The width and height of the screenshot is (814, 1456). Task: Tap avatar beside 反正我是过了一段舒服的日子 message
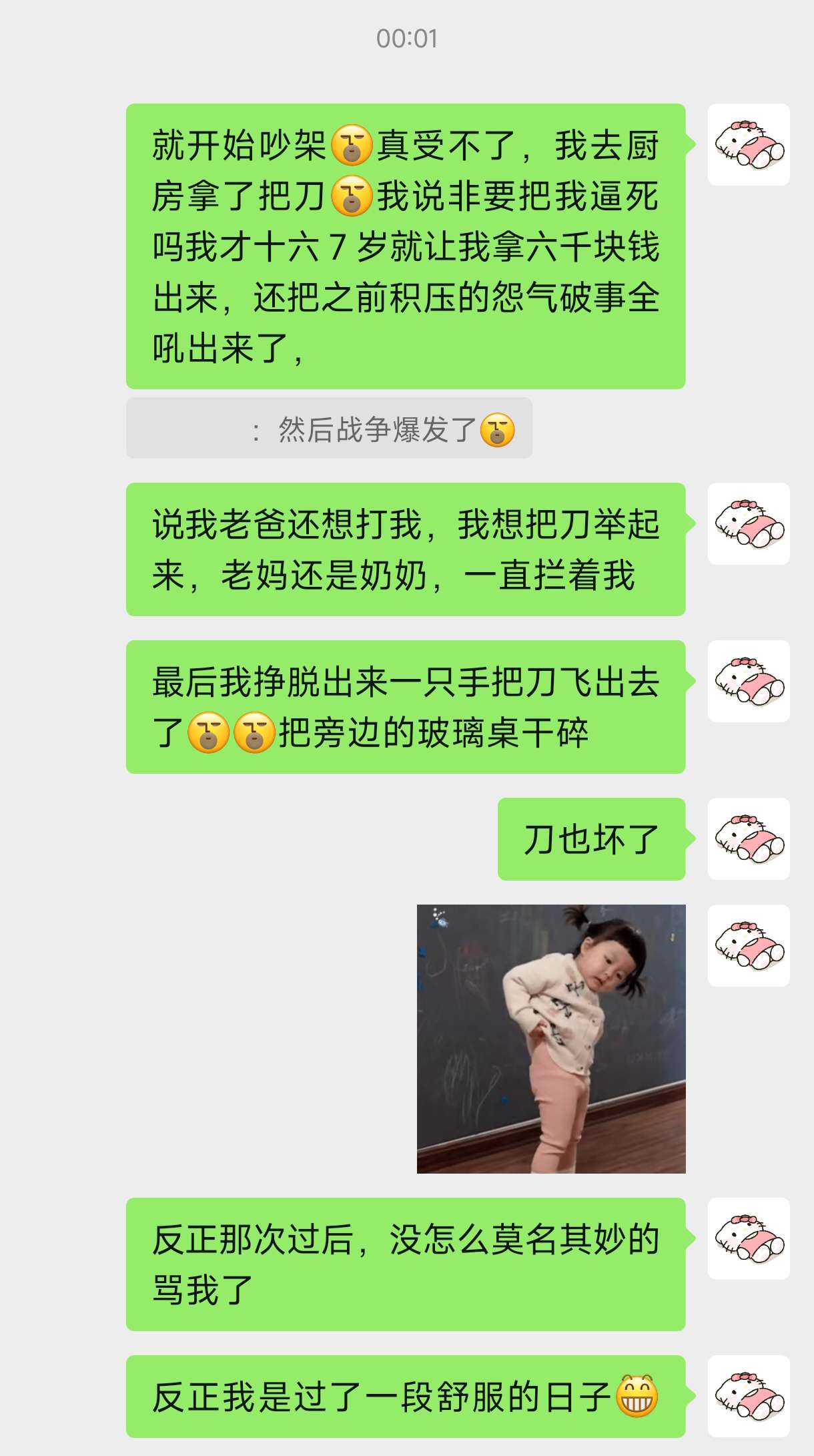(x=749, y=1396)
